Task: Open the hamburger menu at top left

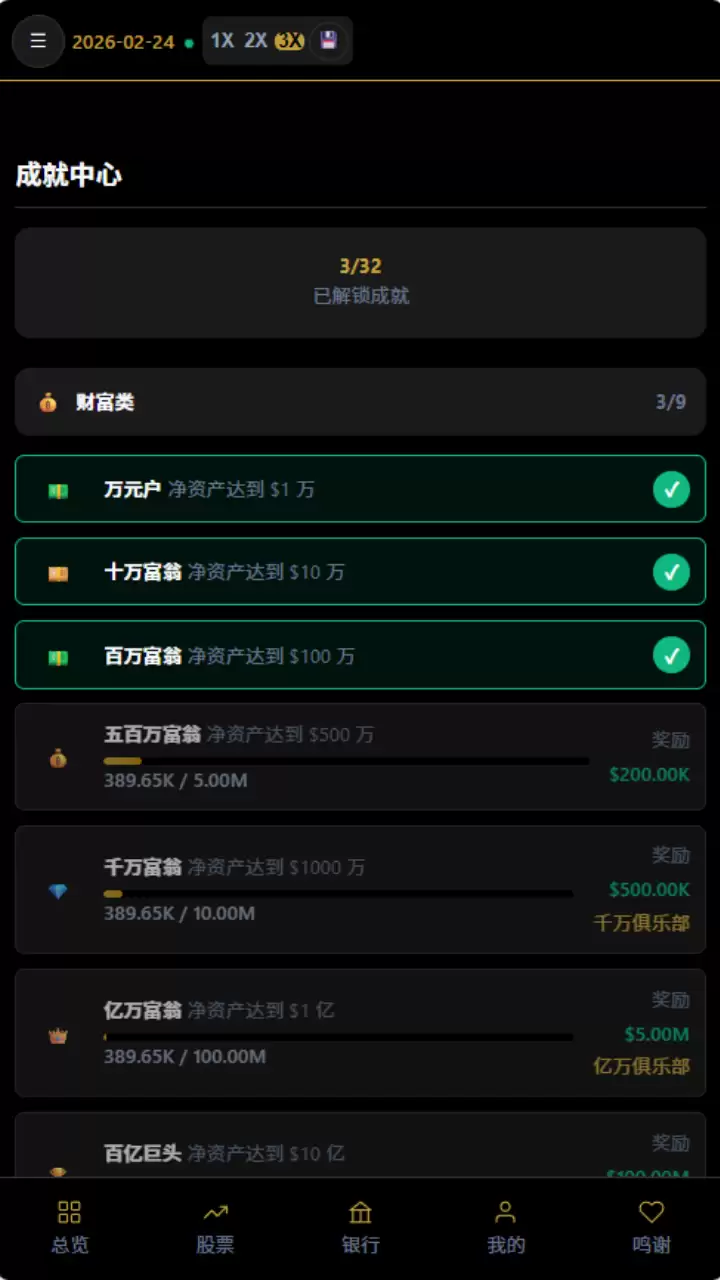Action: pyautogui.click(x=38, y=41)
